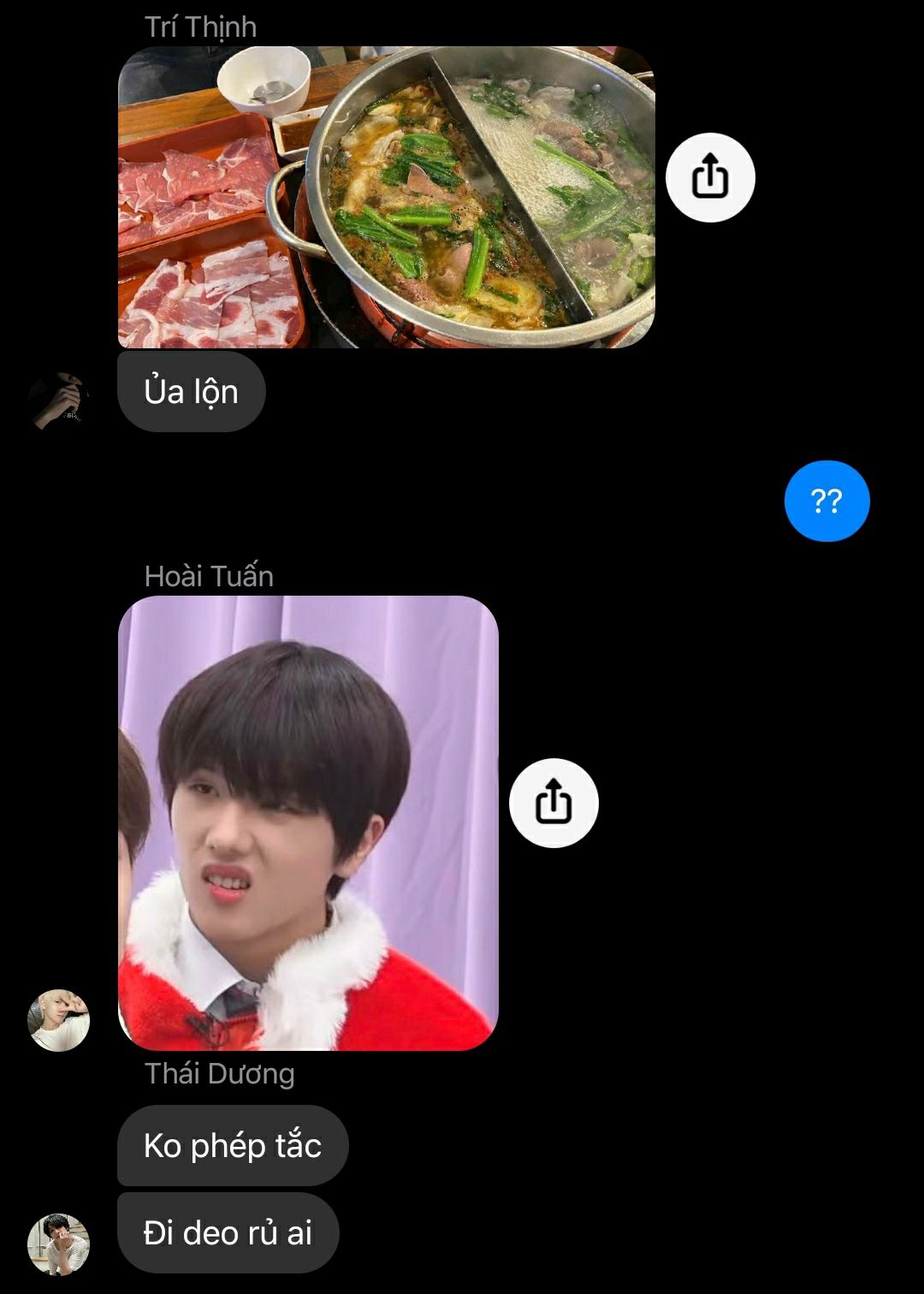Share Hoài Tuấn's meme picture
Image resolution: width=924 pixels, height=1294 pixels.
coord(554,803)
